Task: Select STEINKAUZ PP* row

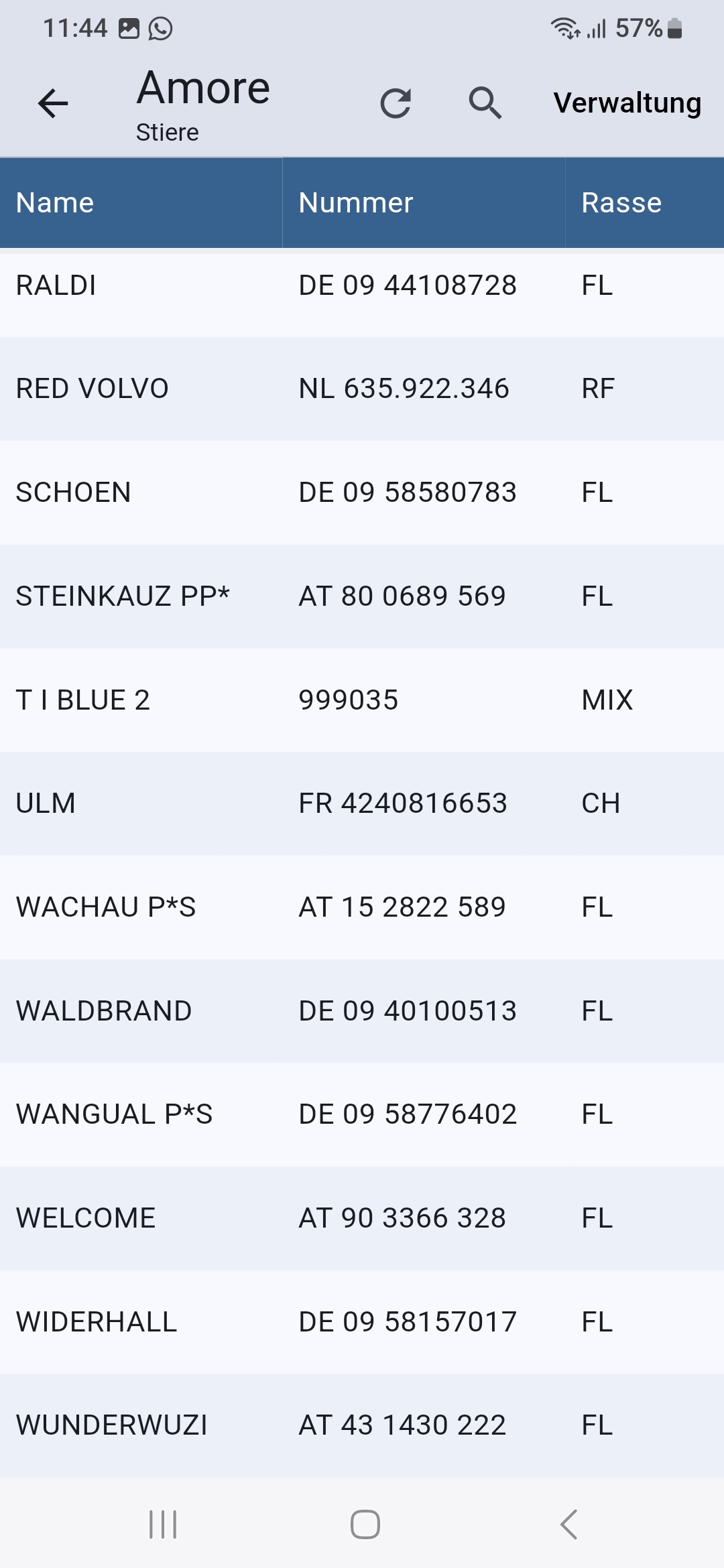Action: pyautogui.click(x=362, y=596)
